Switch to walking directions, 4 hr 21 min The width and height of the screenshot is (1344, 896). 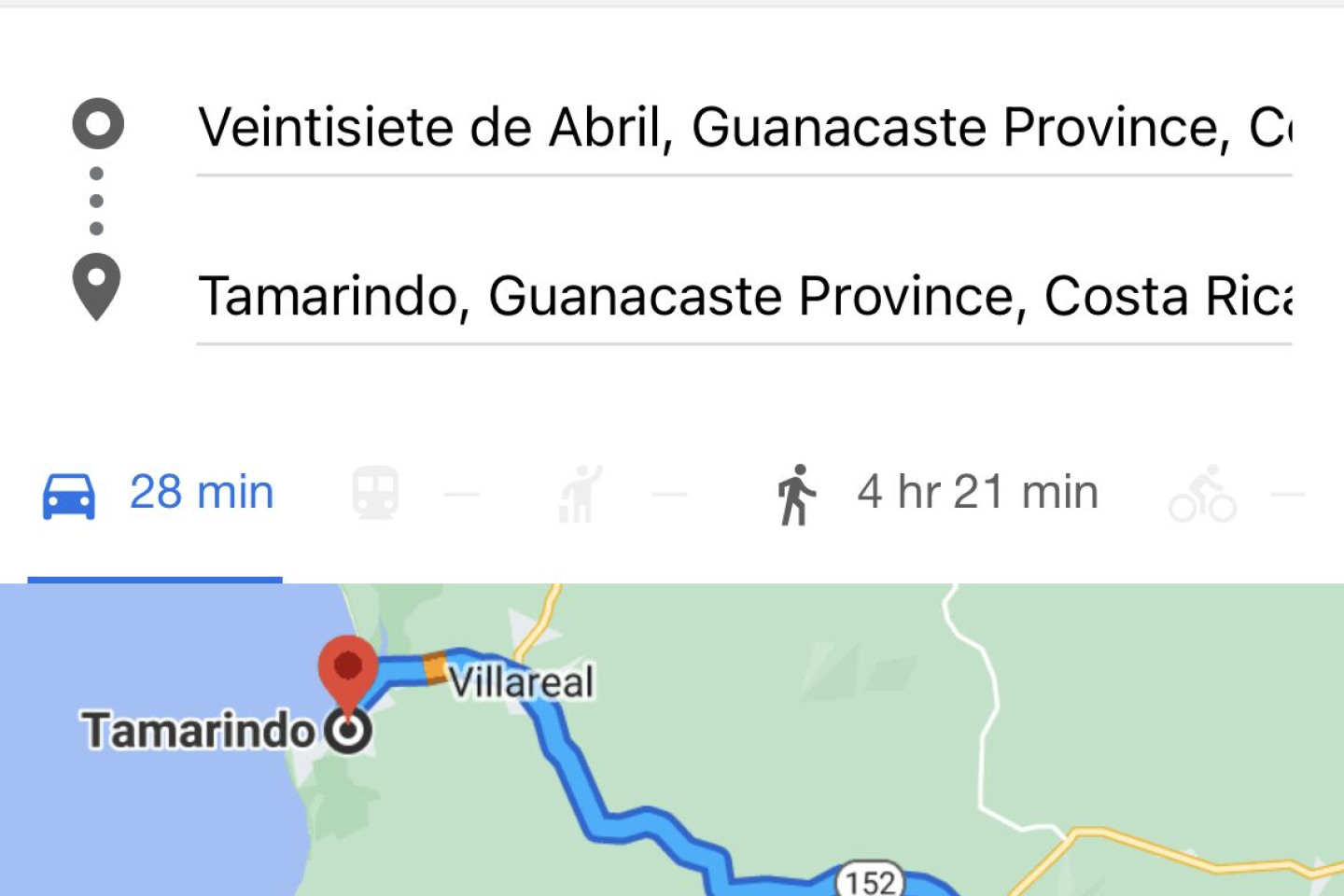point(938,494)
